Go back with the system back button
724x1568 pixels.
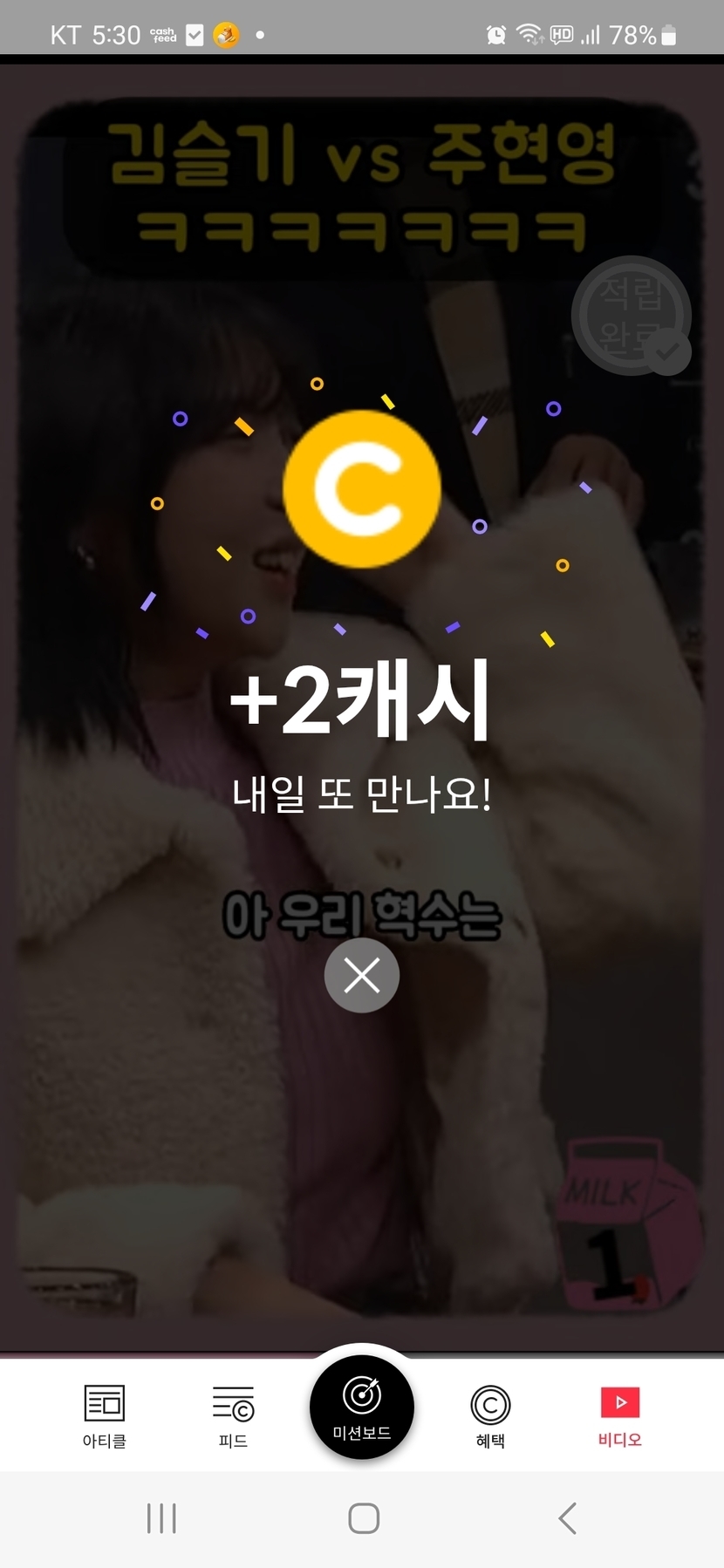[568, 1518]
